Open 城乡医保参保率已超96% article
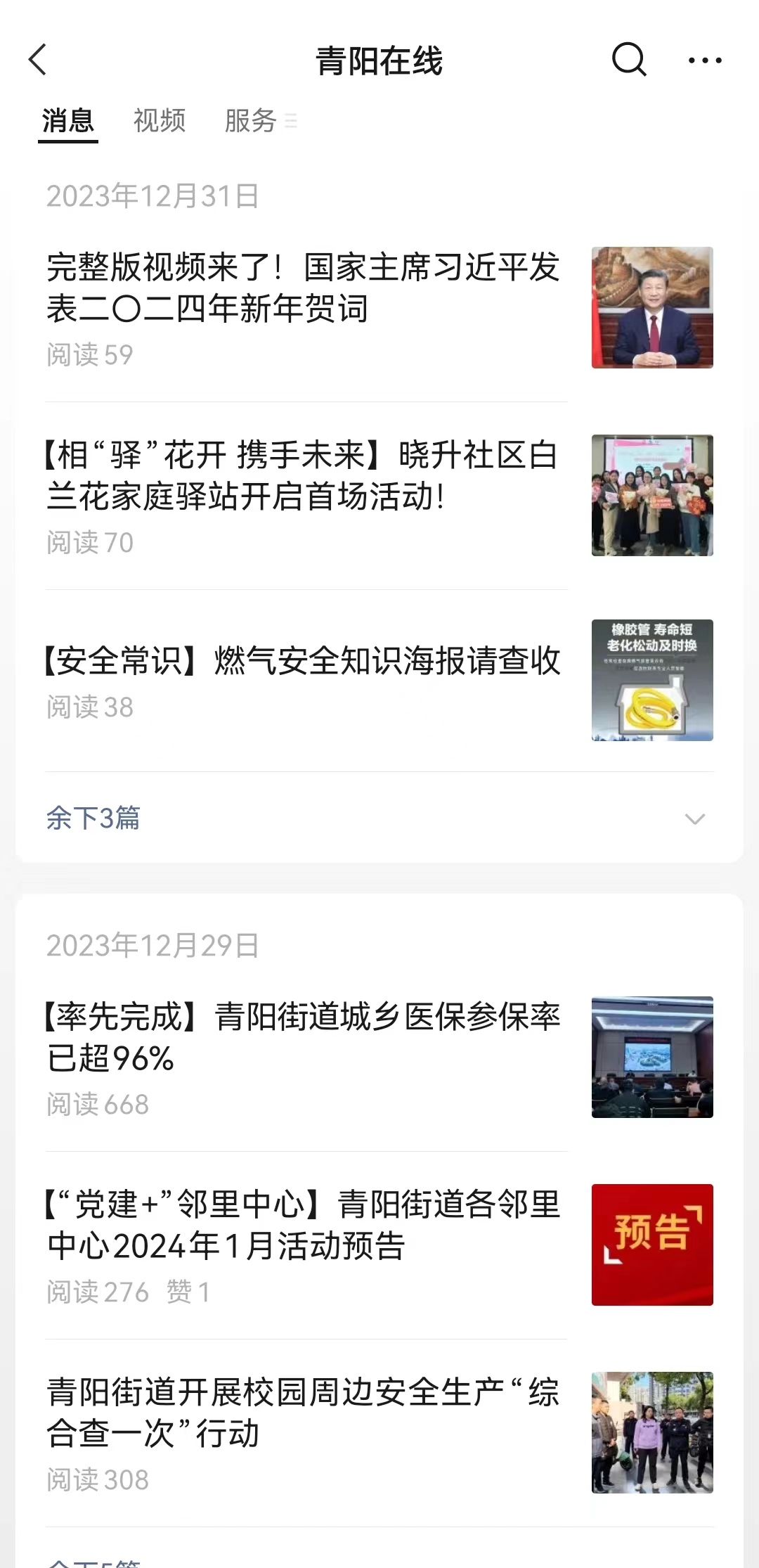Screen dimensions: 759x1568 coord(304,1038)
